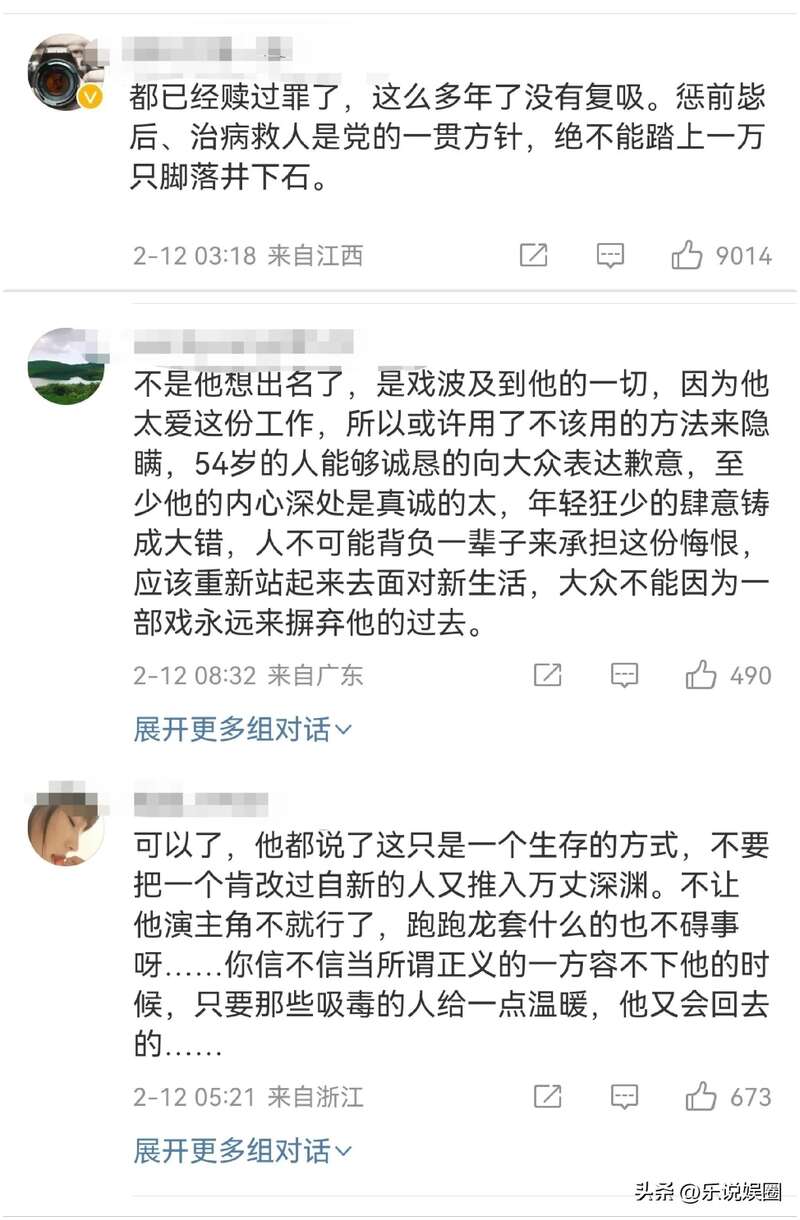This screenshot has height=1220, width=800.
Task: Open the landscape-avatar commenter's profile
Action: pyautogui.click(x=66, y=365)
